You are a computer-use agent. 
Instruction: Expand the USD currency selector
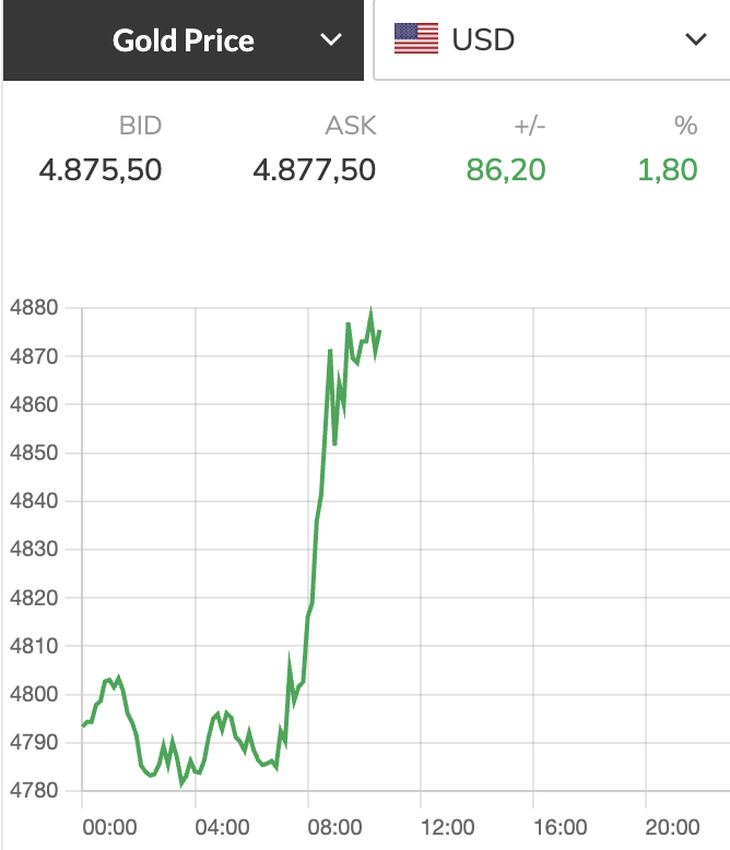coord(551,40)
